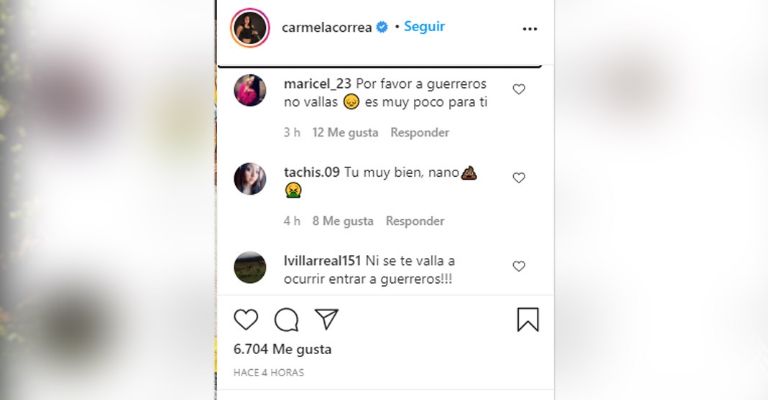Like tachis.09's comment
Screen dimensions: 768x400
point(519,178)
